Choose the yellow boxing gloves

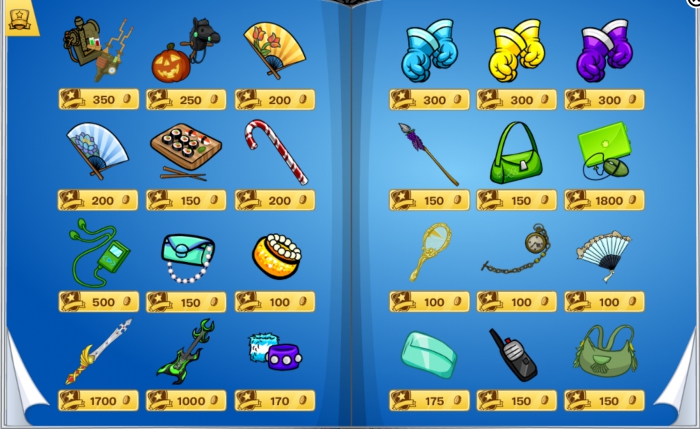pyautogui.click(x=516, y=52)
